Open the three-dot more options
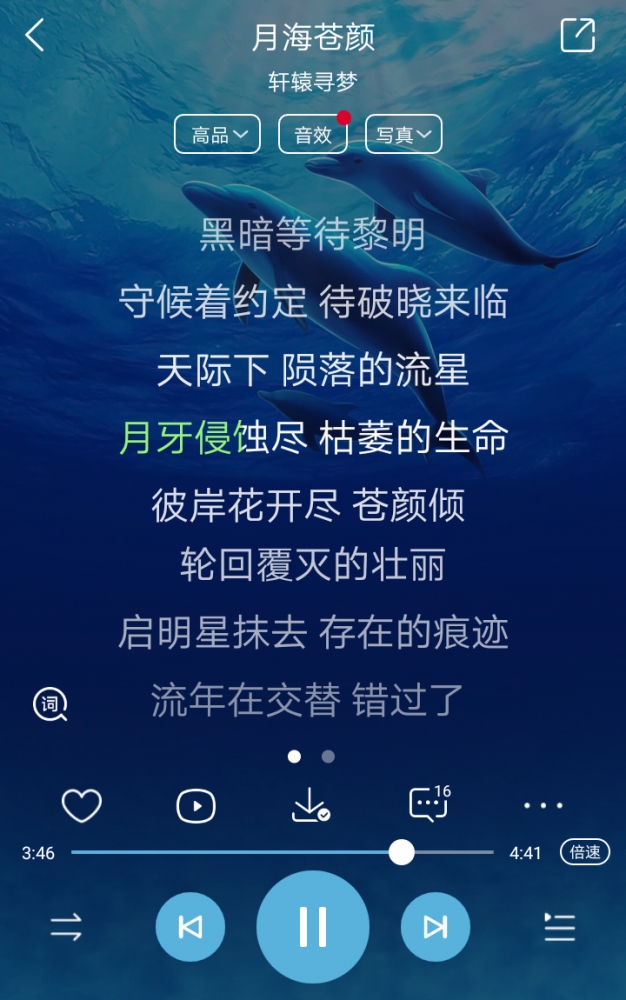The width and height of the screenshot is (626, 1000). tap(543, 806)
